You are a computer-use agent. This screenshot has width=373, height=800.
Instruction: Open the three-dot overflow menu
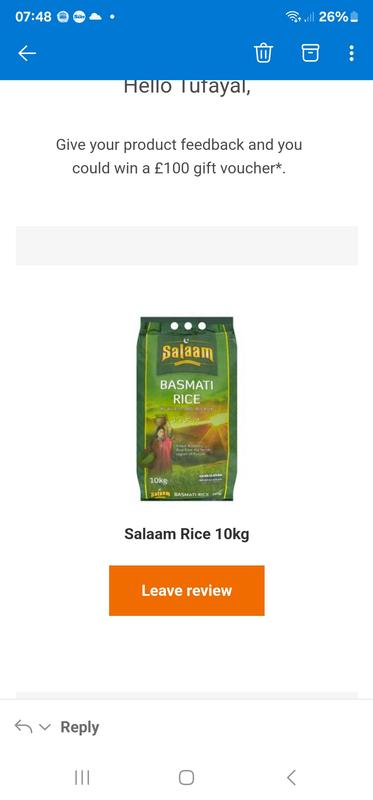pyautogui.click(x=351, y=53)
